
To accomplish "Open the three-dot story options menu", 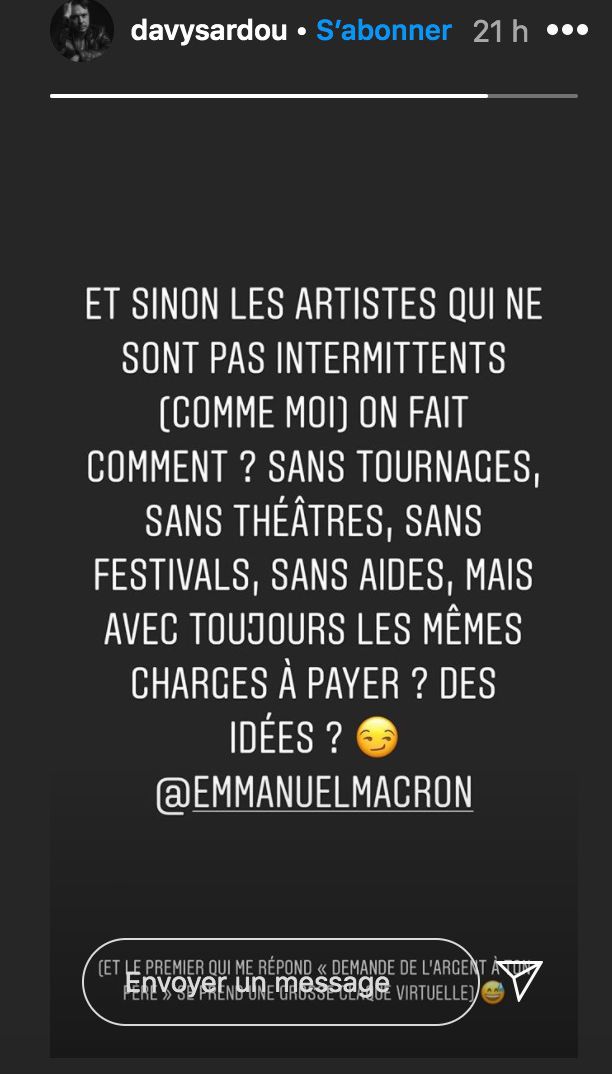I will 567,30.
